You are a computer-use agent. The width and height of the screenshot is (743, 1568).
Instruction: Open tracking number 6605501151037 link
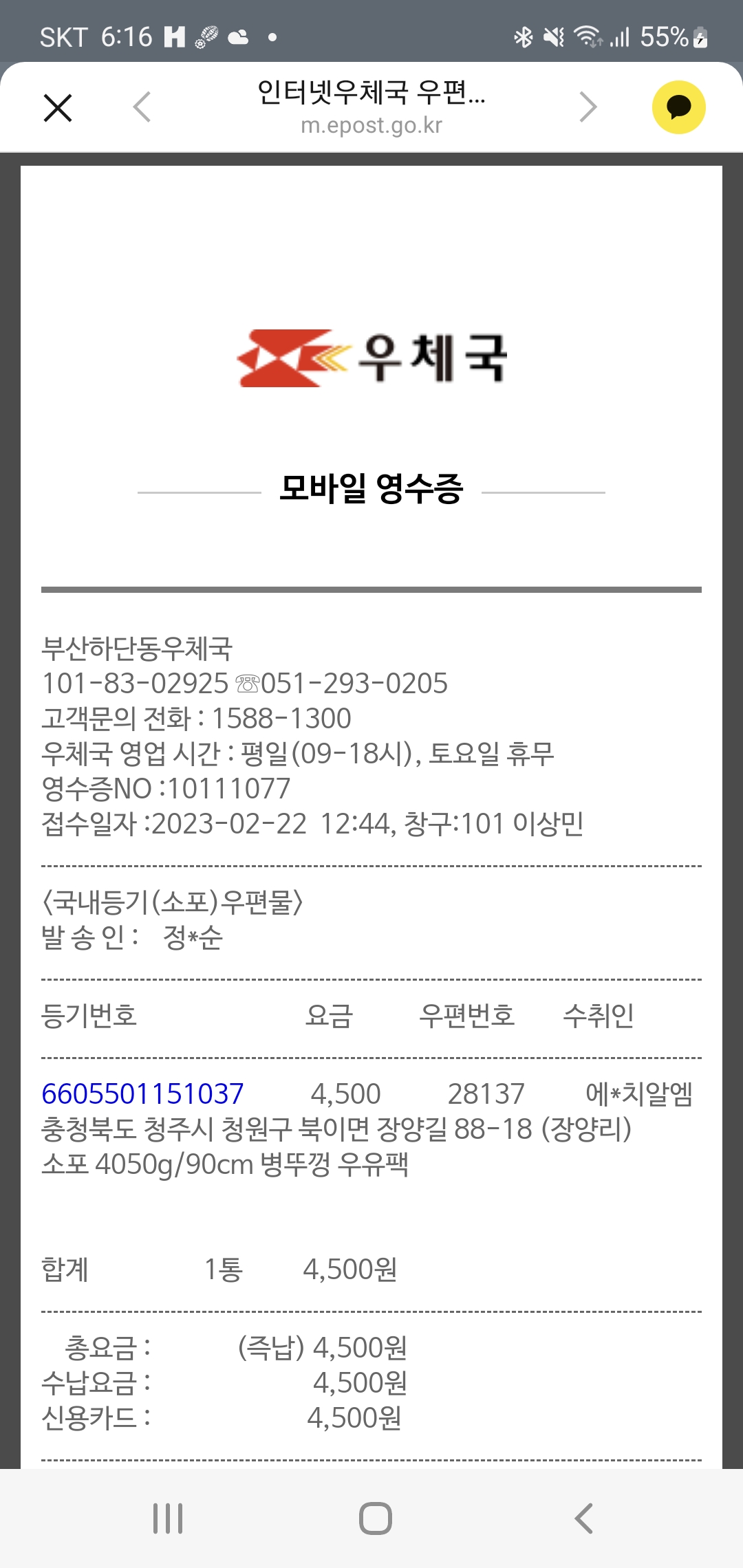(142, 1094)
